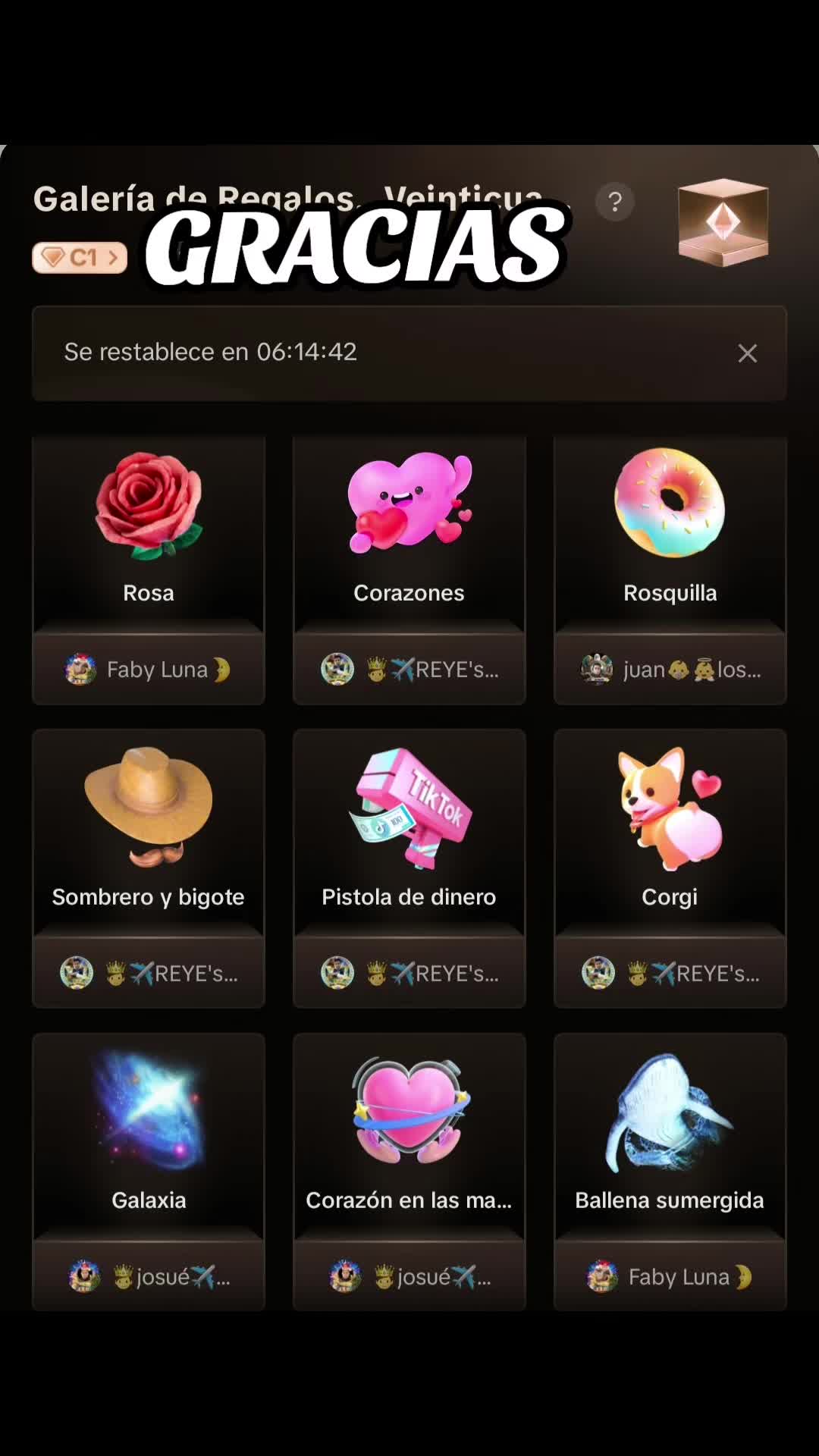View the Rosquilla gift card
Viewport: 819px width, 1456px height.
pos(670,531)
